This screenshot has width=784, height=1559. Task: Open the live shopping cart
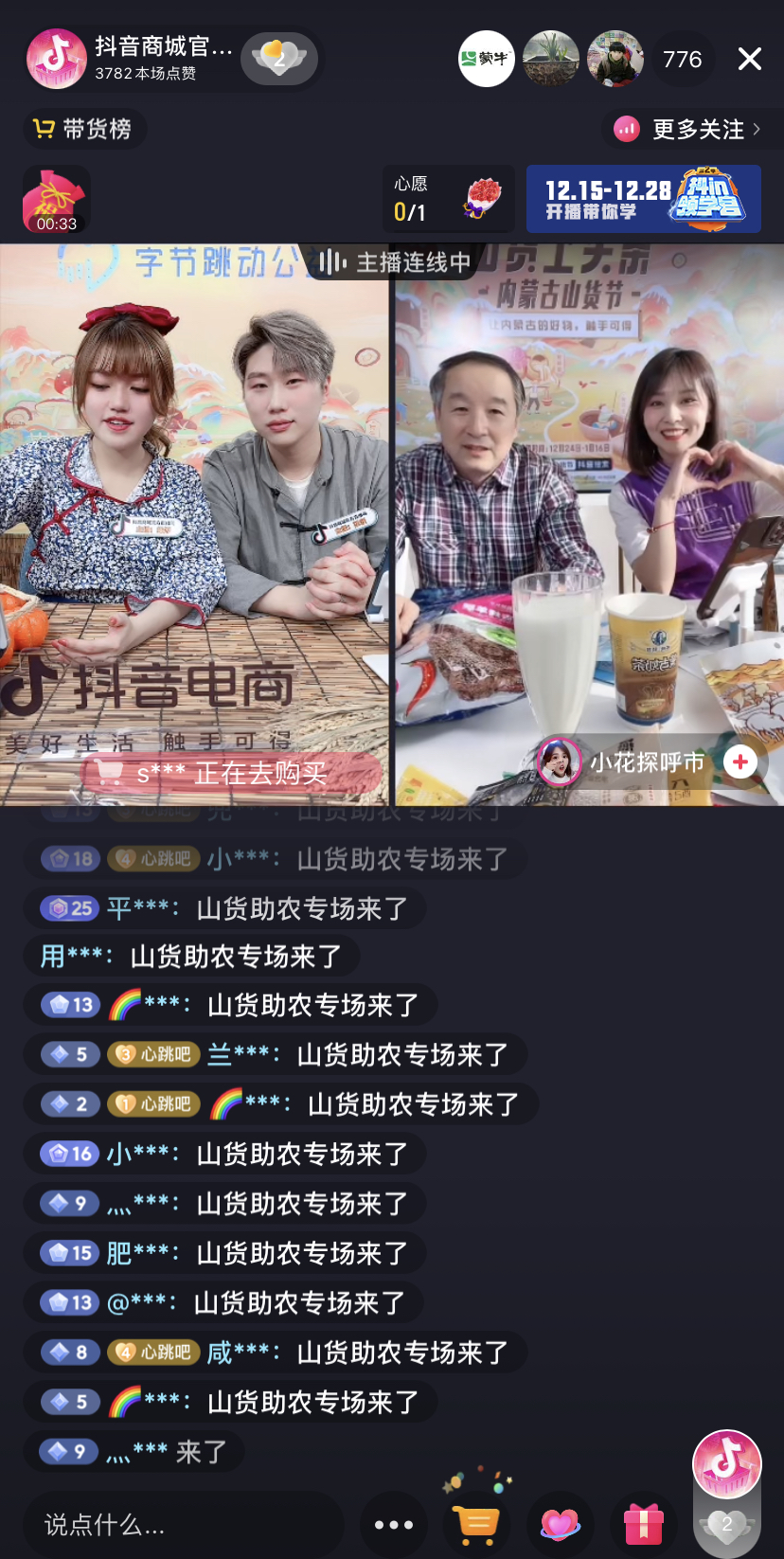(477, 1523)
